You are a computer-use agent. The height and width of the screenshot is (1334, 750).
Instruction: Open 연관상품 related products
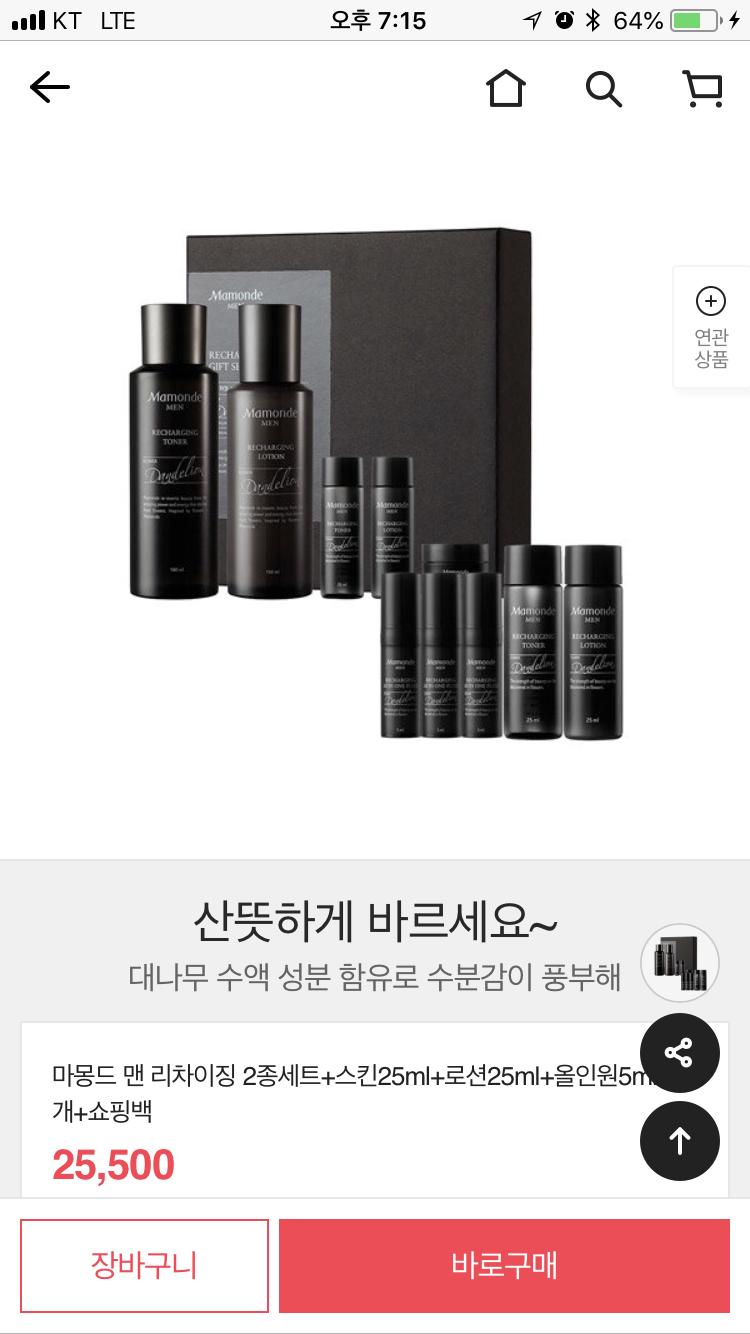coord(711,328)
